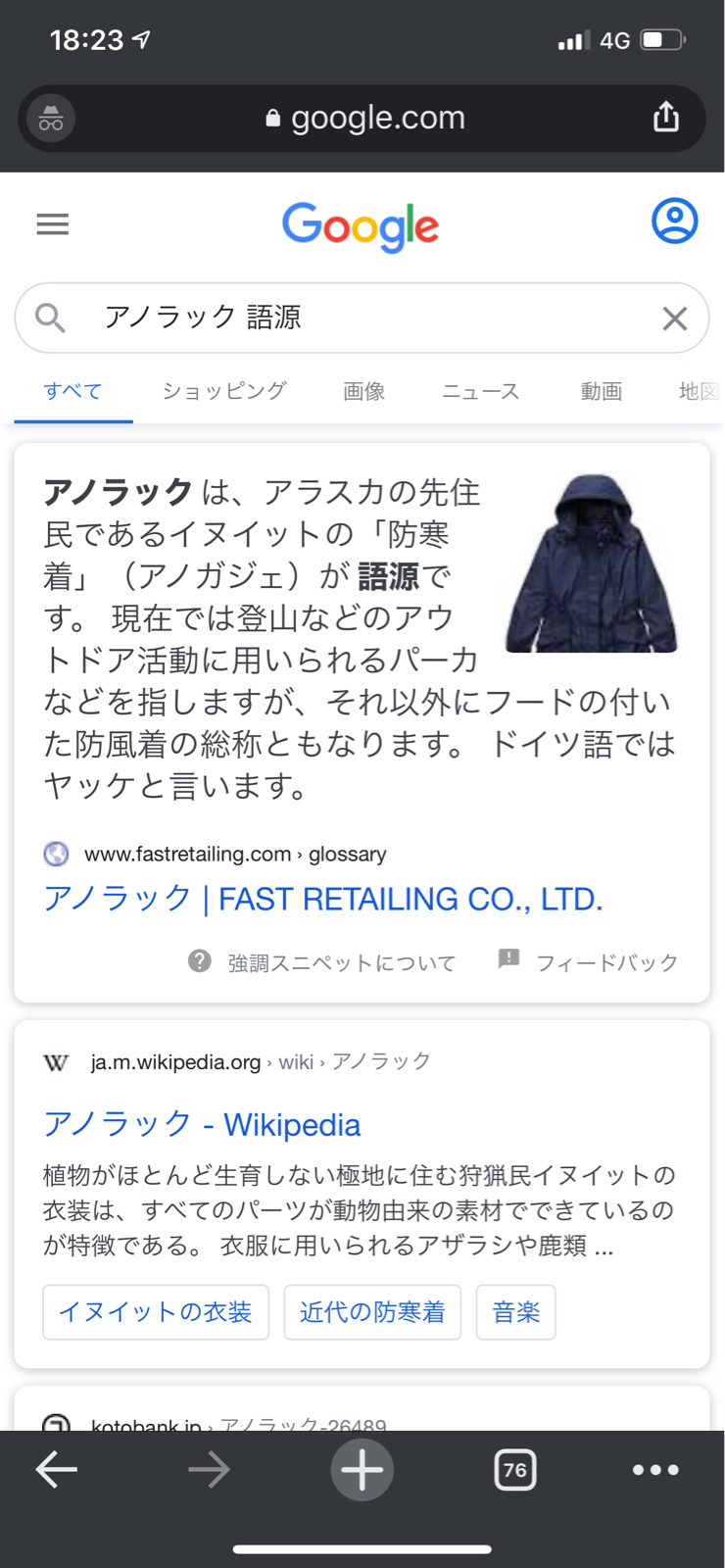Switch to the 画像 tab
725x1568 pixels.
coord(363,391)
